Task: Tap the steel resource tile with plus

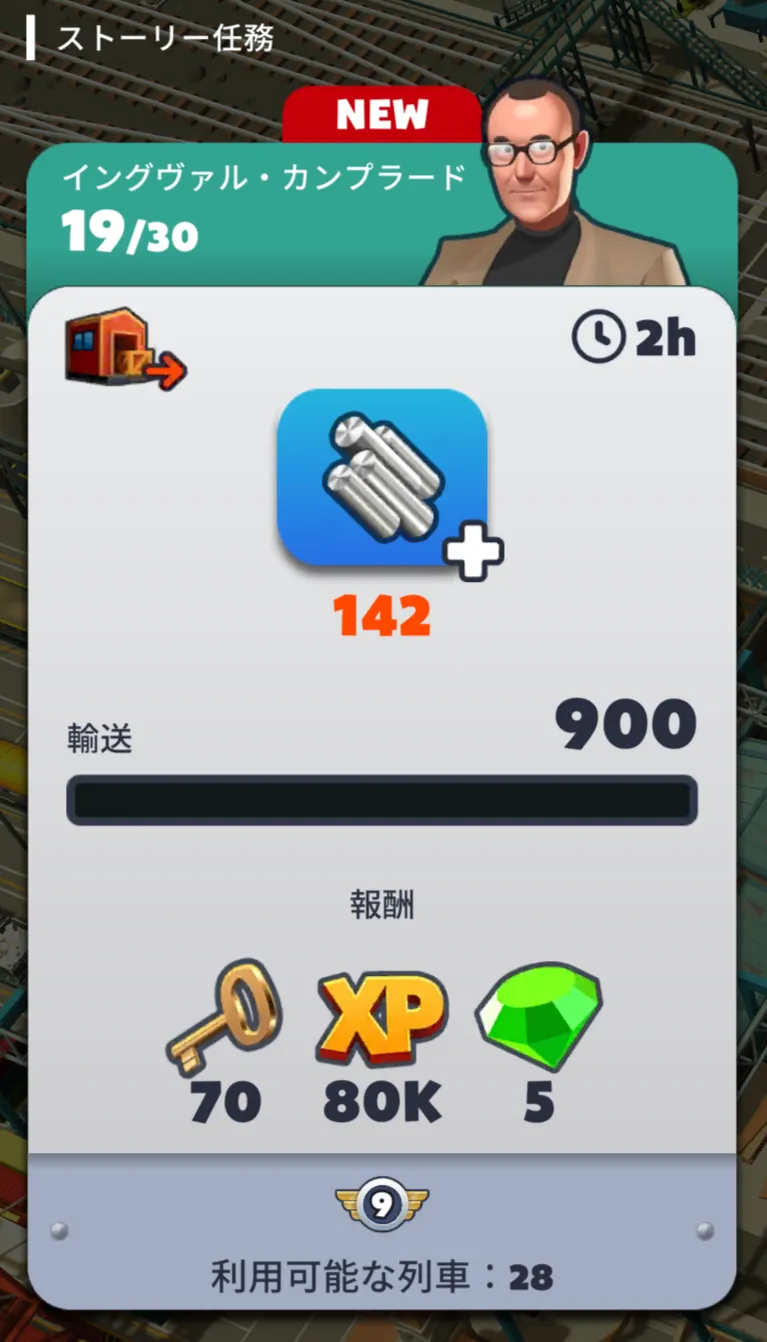Action: [383, 478]
